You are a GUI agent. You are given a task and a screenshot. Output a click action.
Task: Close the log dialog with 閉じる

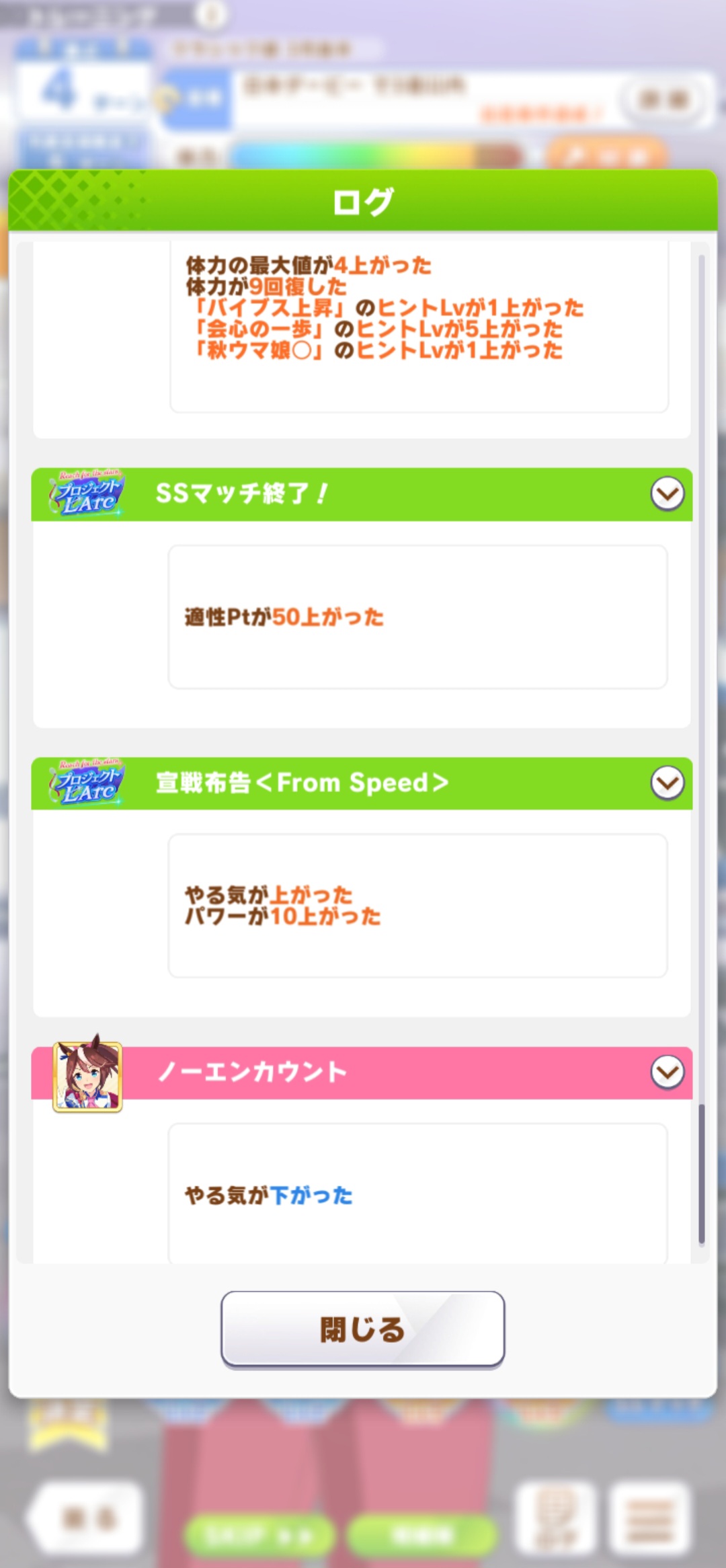362,1329
